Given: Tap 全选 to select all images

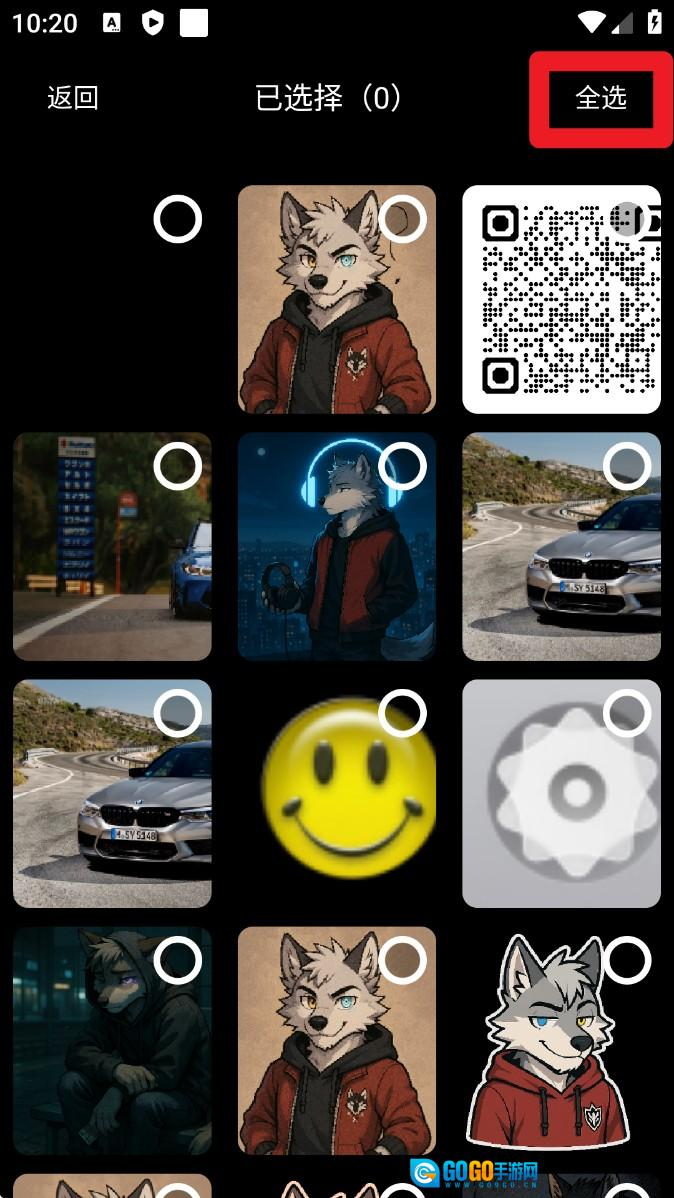Looking at the screenshot, I should point(601,98).
